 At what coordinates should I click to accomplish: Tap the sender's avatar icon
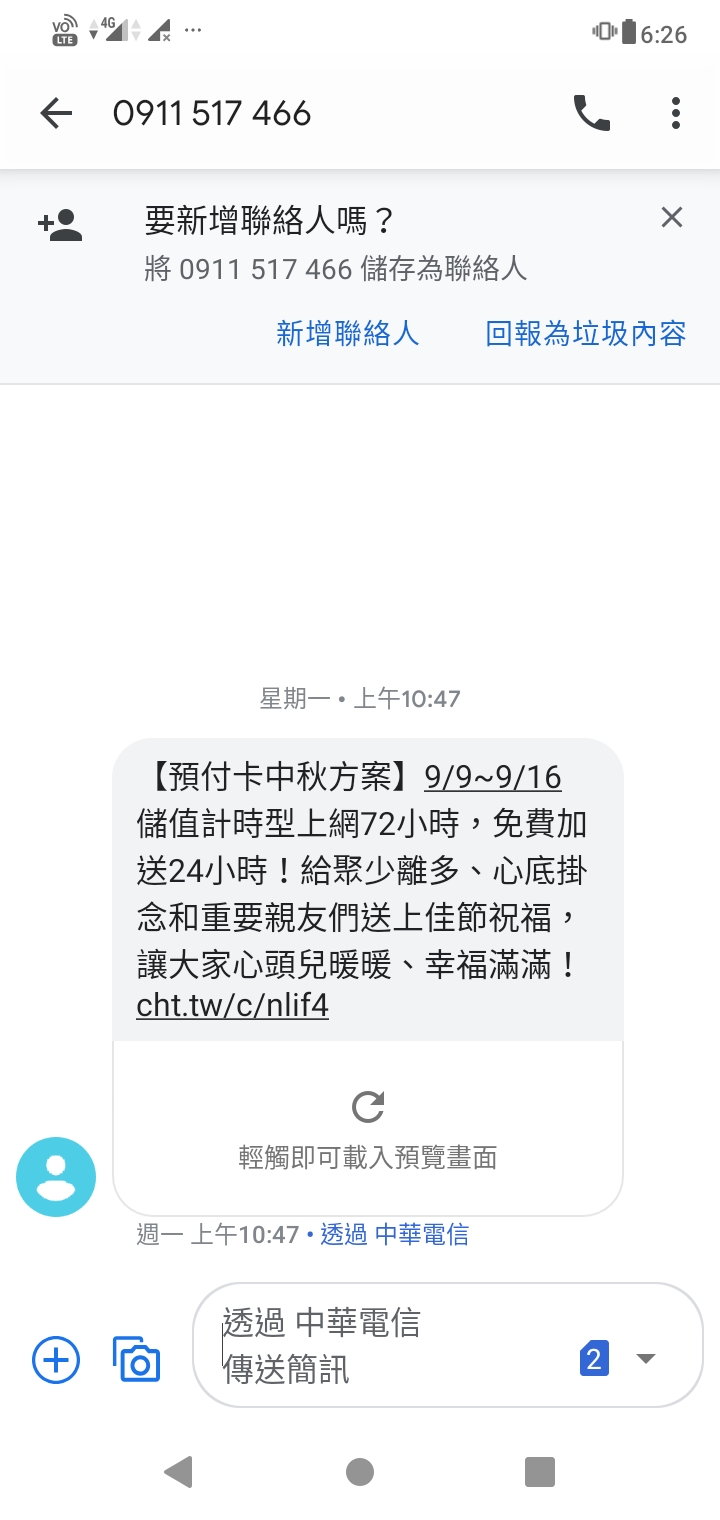(x=56, y=1177)
